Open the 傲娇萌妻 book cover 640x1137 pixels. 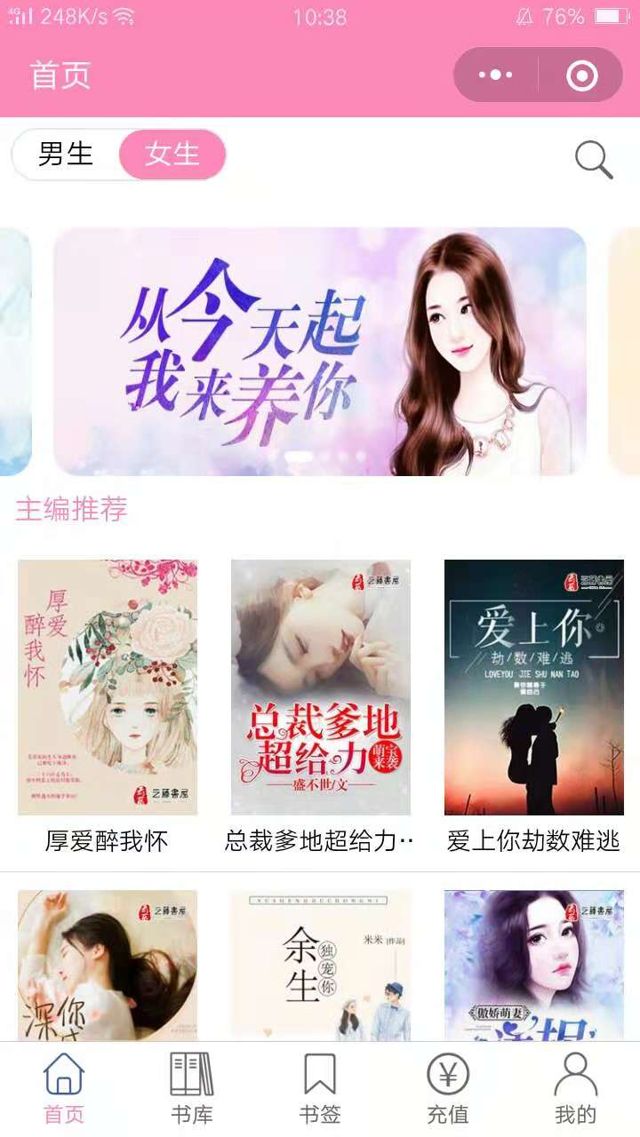point(533,965)
